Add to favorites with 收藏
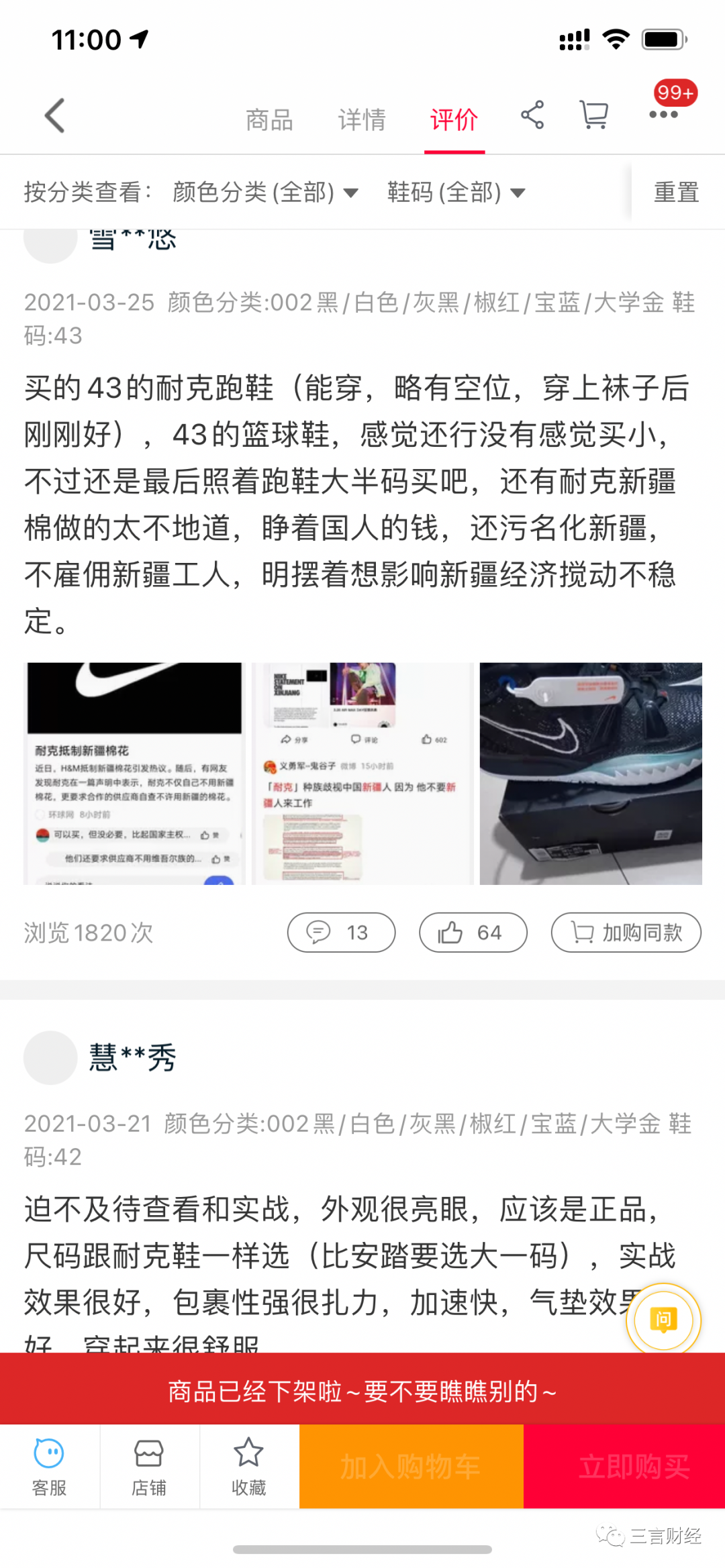Viewport: 725px width, 1568px height. [x=249, y=1467]
